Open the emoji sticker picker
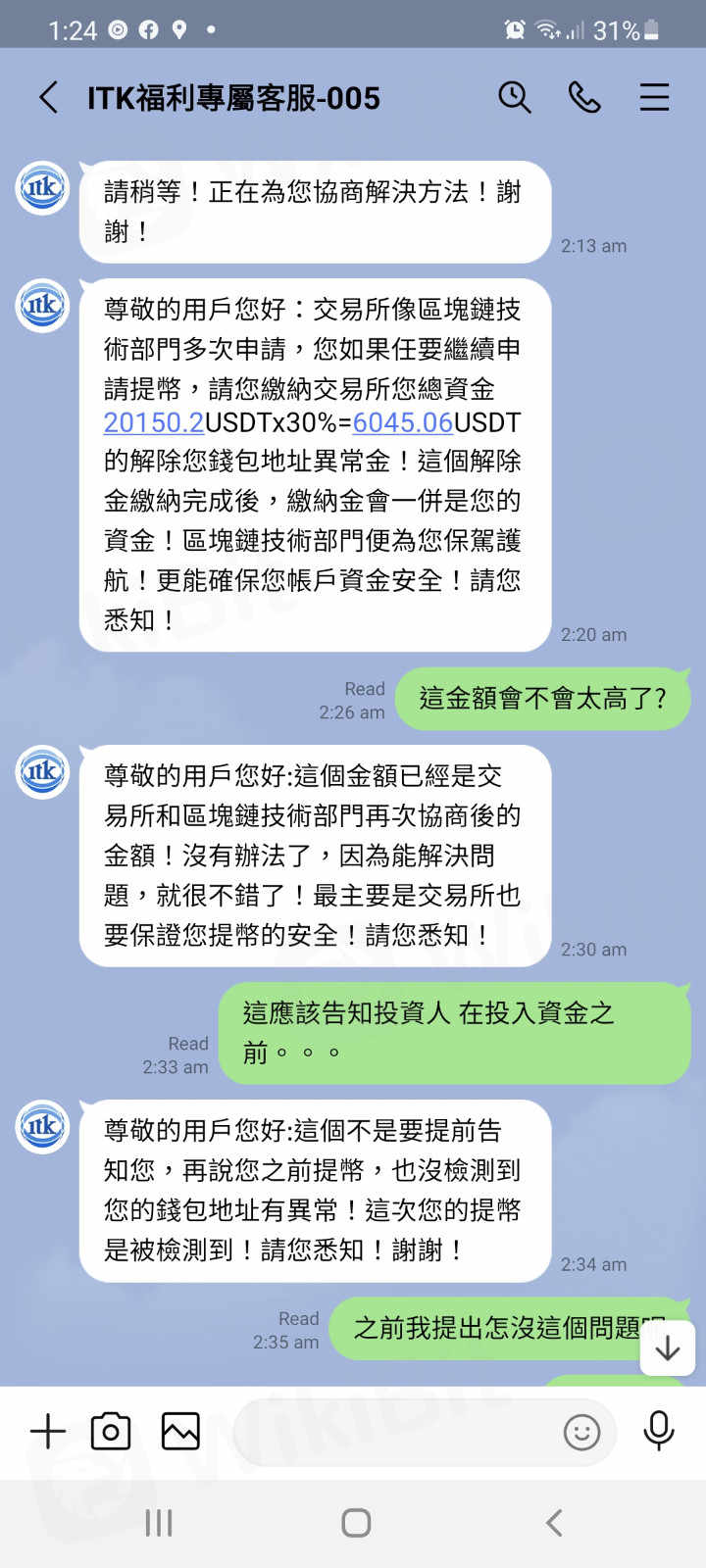This screenshot has height=1568, width=706. (581, 1433)
